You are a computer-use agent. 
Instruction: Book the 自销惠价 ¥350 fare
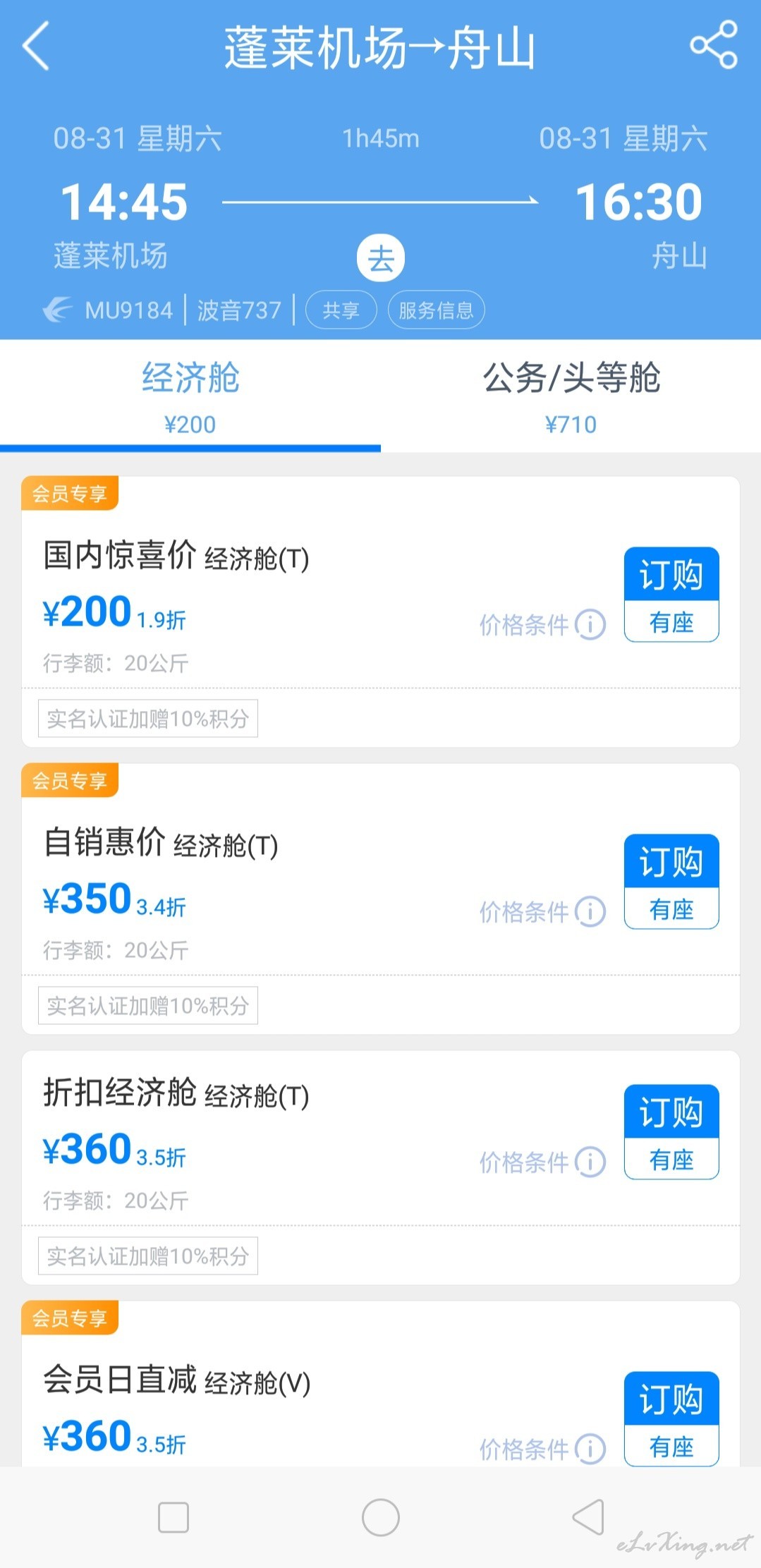[x=671, y=882]
